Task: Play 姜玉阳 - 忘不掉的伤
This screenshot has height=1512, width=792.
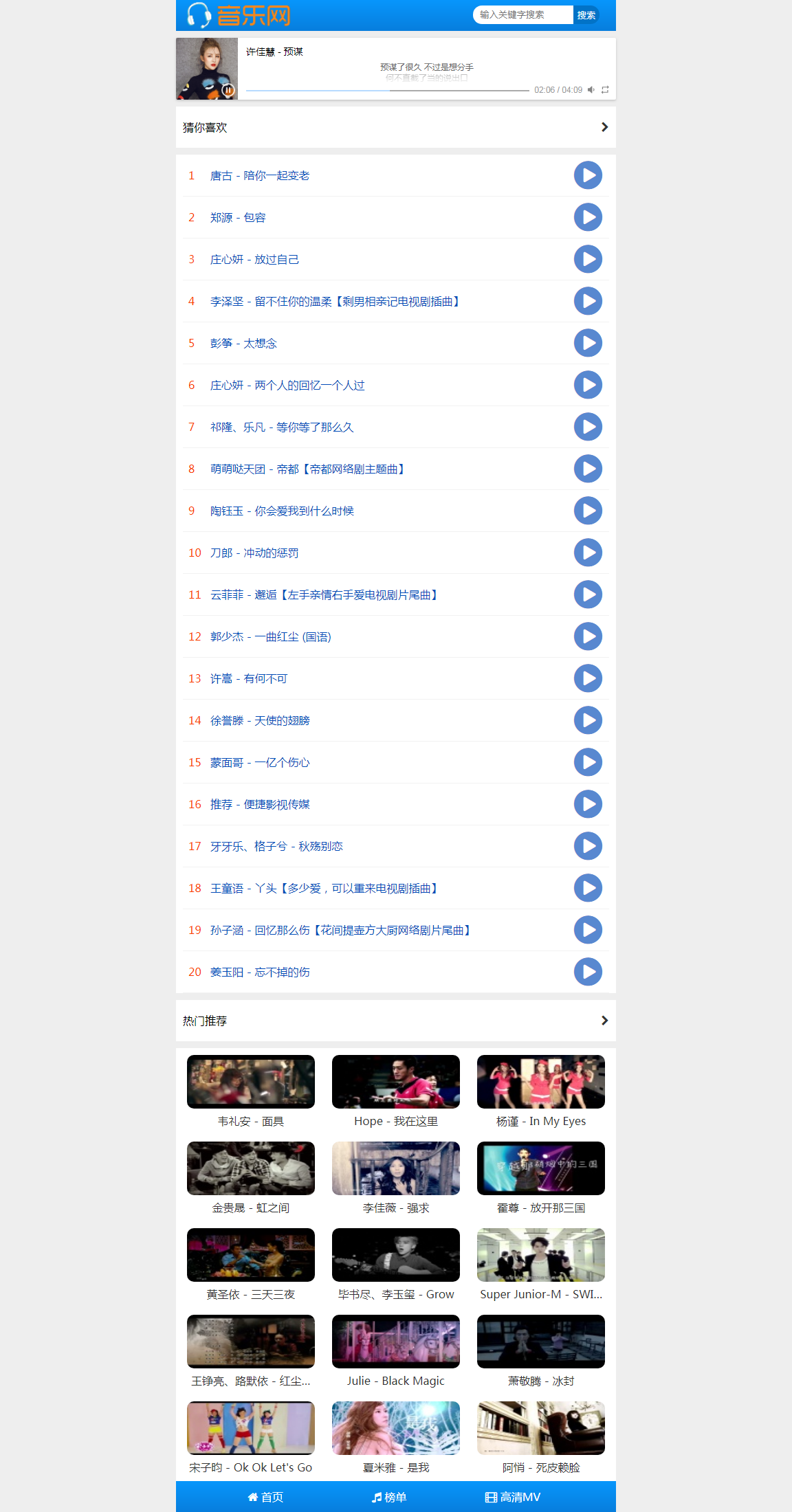Action: [x=588, y=972]
